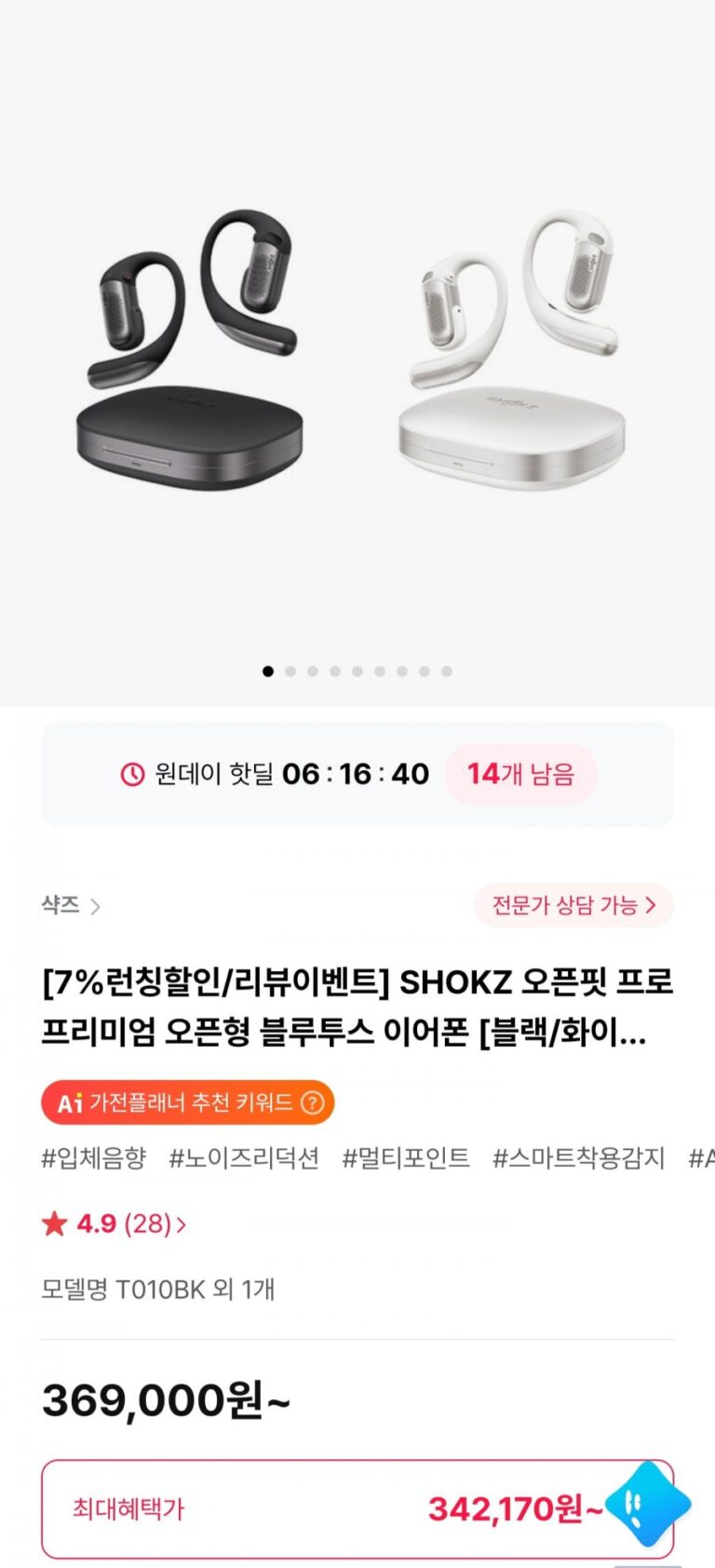Tap the #스마트착용감지 keyword
Screen dimensions: 715x1568
pyautogui.click(x=578, y=1158)
